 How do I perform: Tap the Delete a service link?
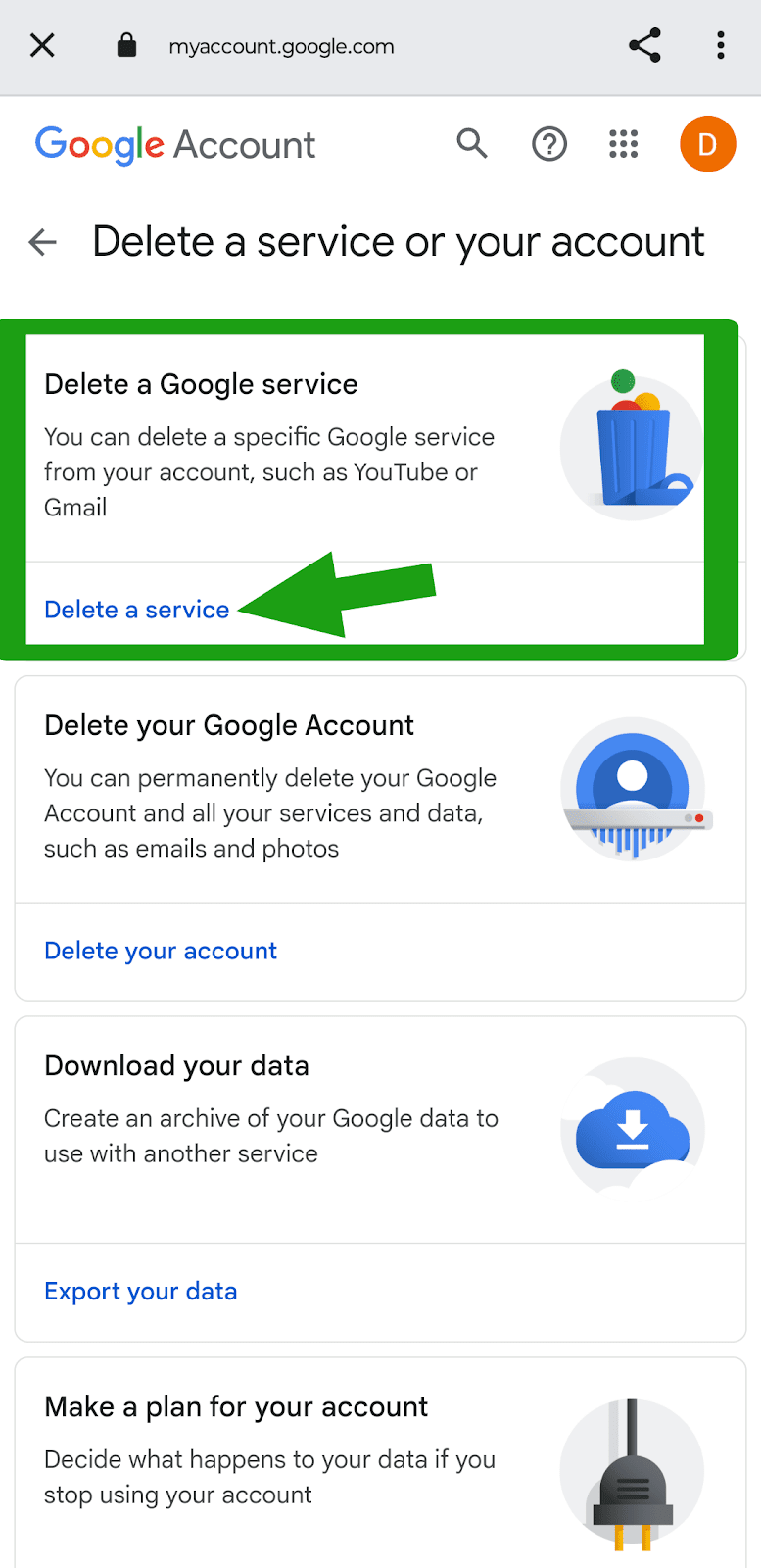click(x=137, y=610)
